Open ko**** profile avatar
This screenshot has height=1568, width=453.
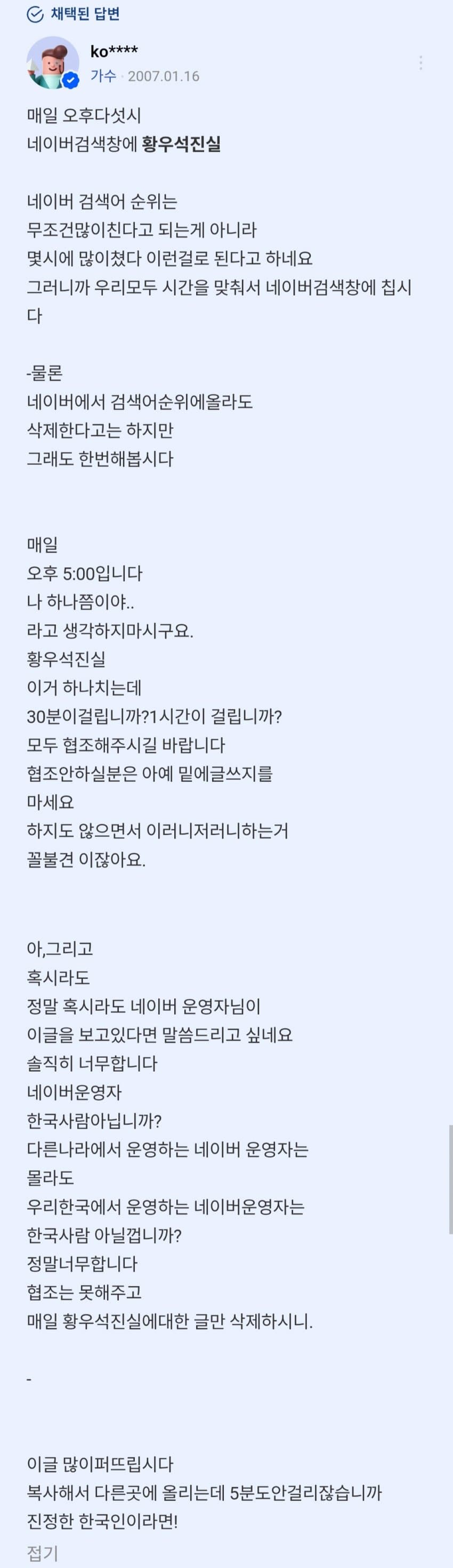point(52,63)
